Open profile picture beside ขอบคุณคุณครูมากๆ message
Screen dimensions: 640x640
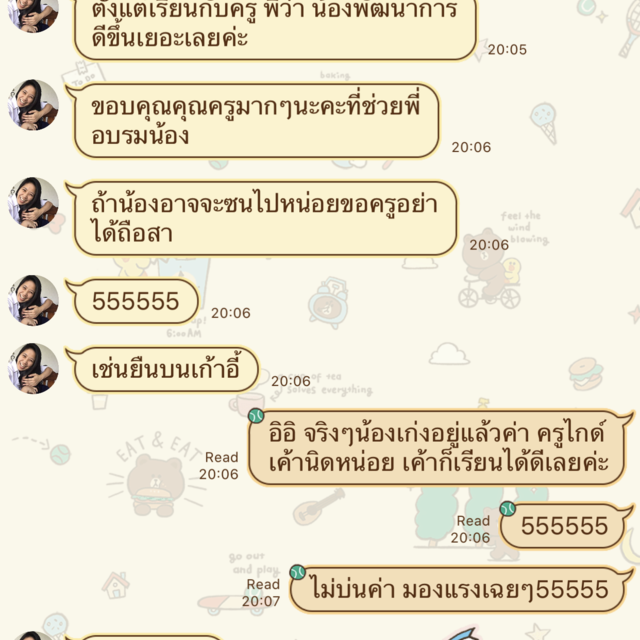pyautogui.click(x=33, y=105)
